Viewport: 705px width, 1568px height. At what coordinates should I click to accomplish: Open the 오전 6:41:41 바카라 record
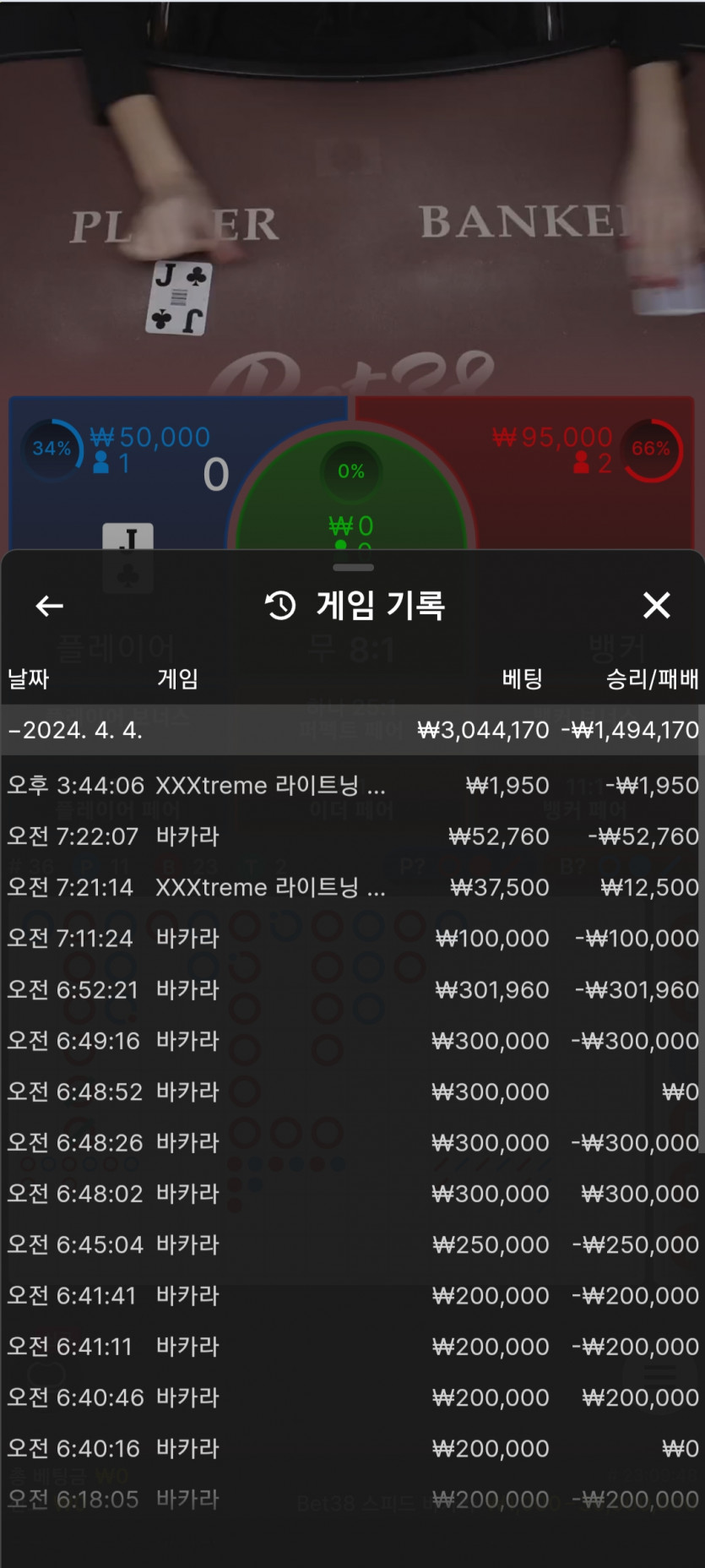pos(352,1296)
